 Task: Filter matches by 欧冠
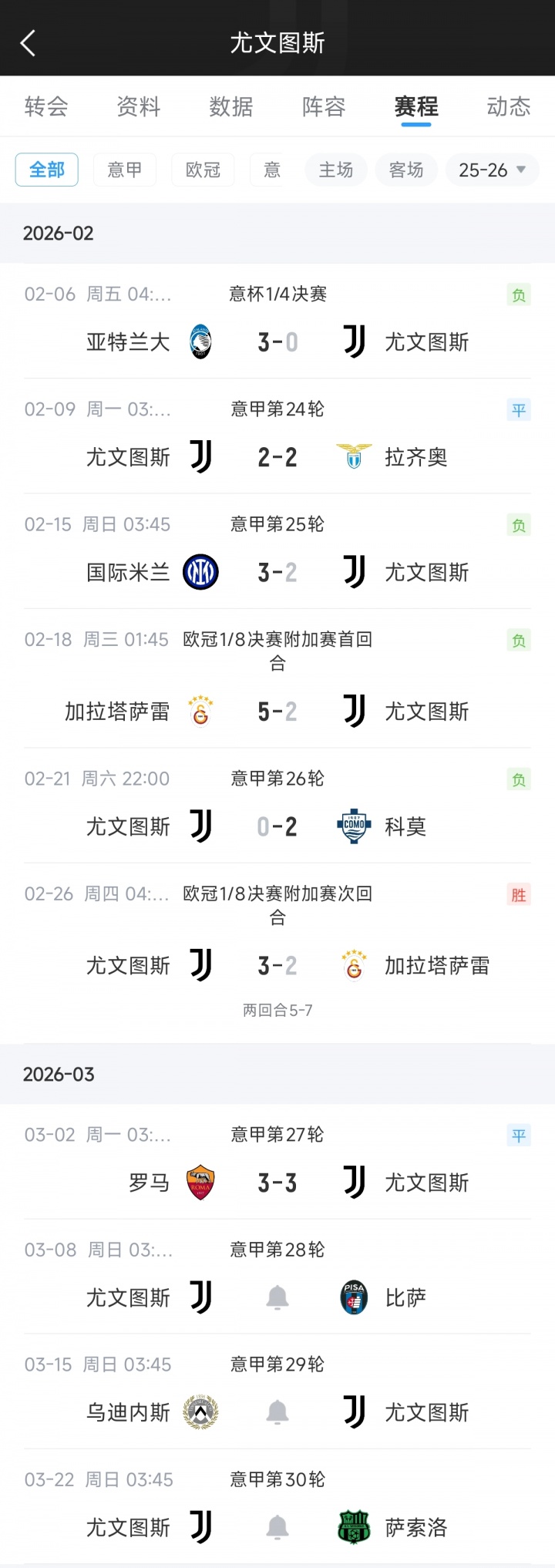(203, 170)
